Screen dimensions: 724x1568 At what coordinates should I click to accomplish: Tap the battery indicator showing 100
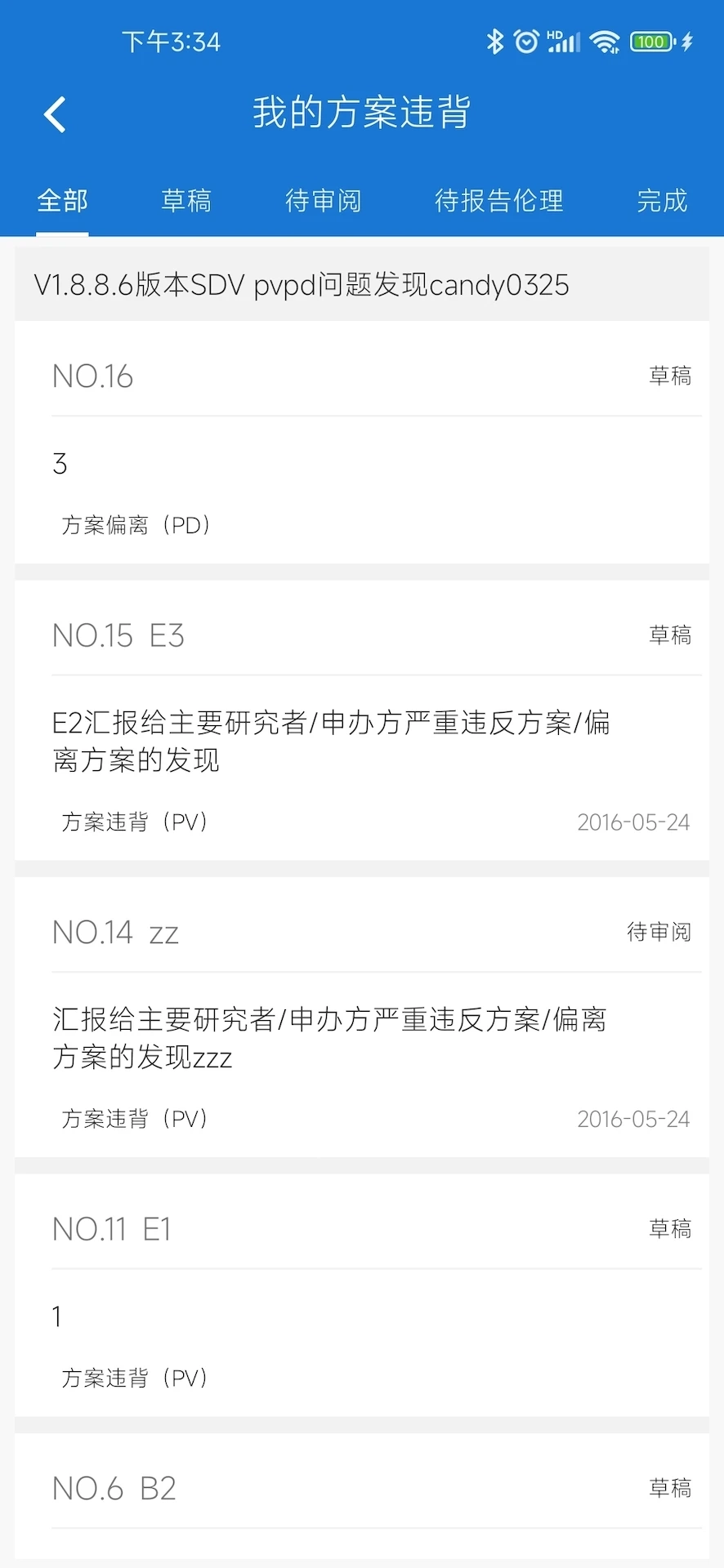(651, 40)
